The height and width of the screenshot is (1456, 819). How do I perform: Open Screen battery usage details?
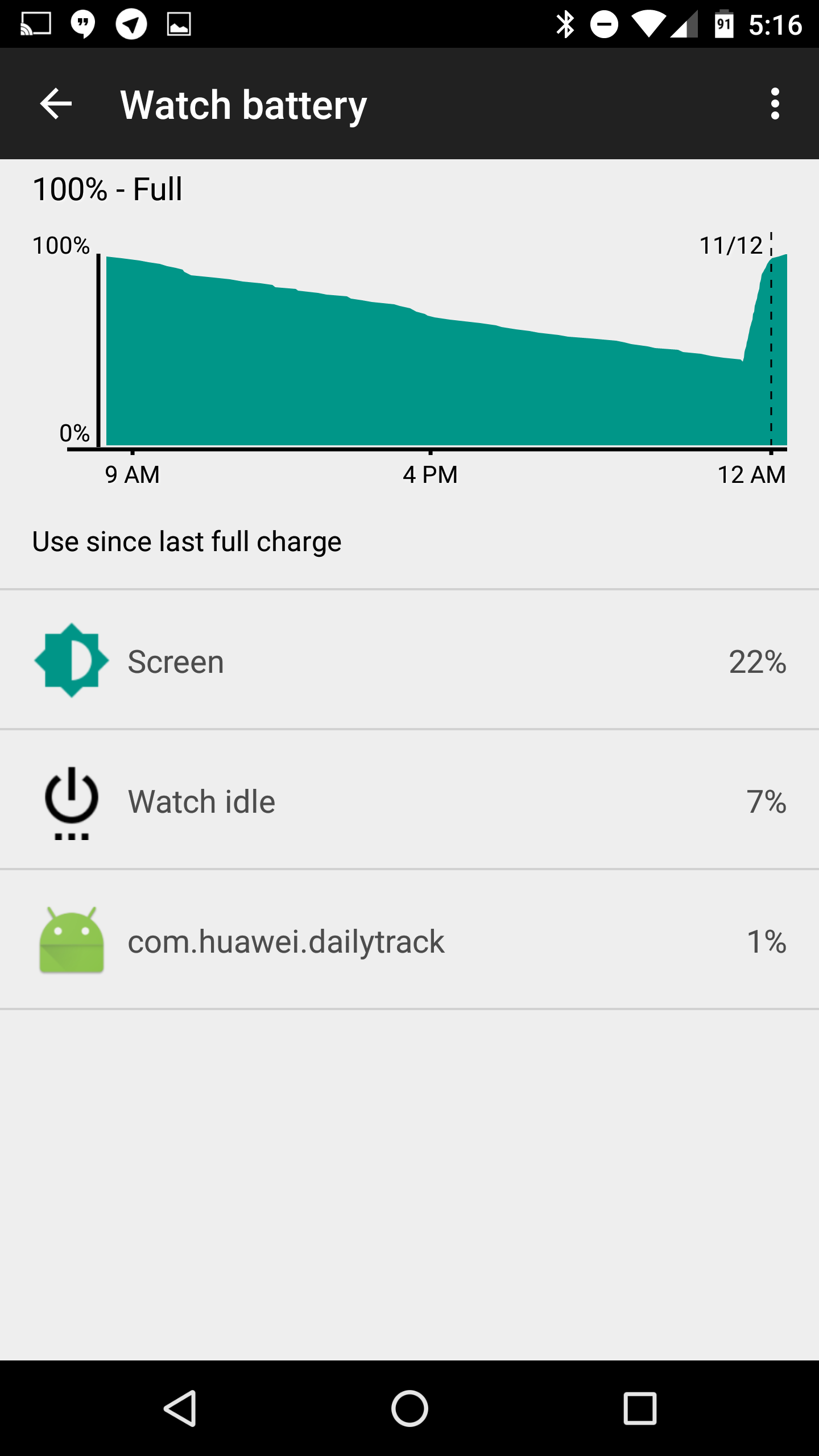[x=409, y=661]
